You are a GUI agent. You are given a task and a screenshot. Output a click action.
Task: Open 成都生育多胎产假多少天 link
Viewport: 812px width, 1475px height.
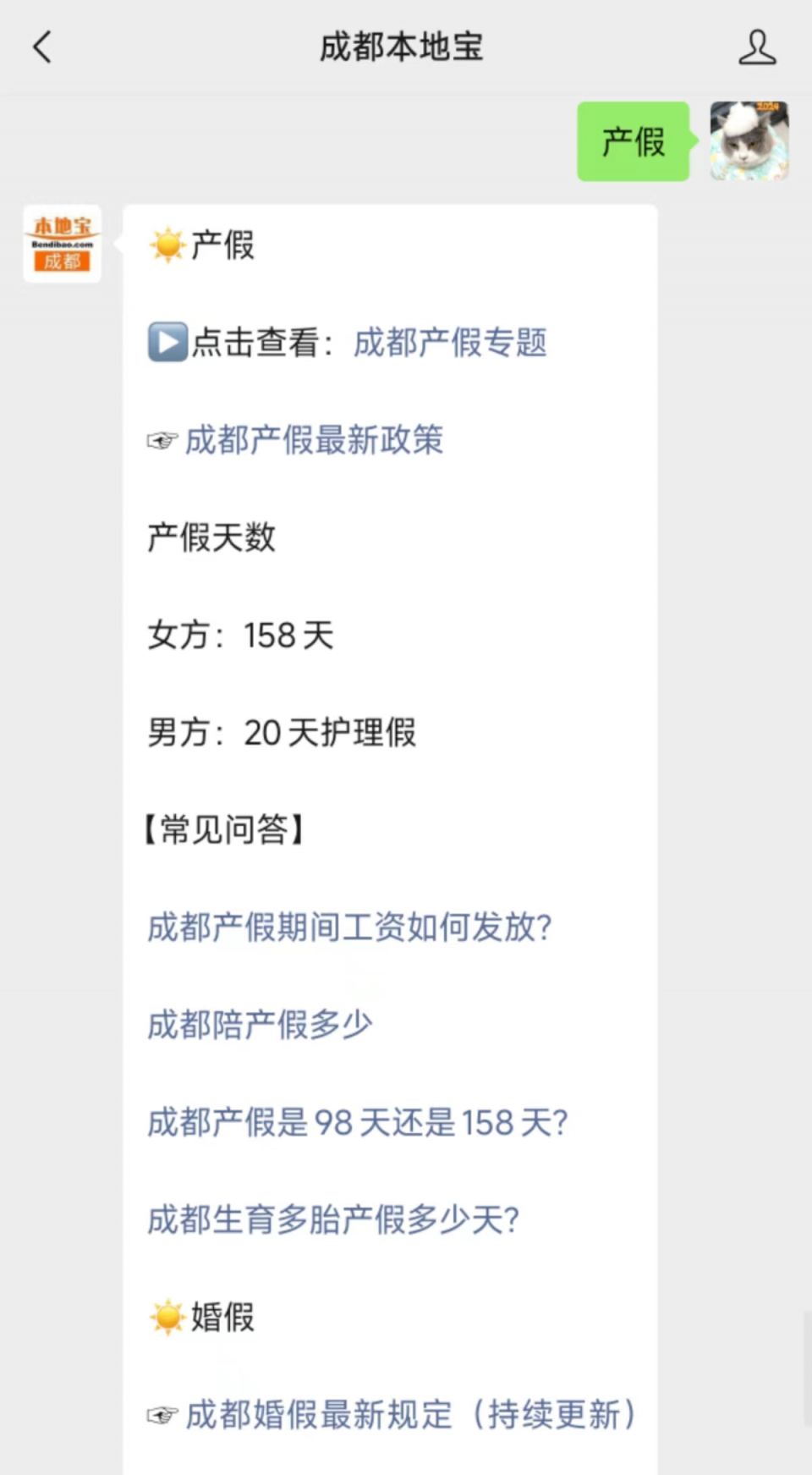coord(333,1219)
